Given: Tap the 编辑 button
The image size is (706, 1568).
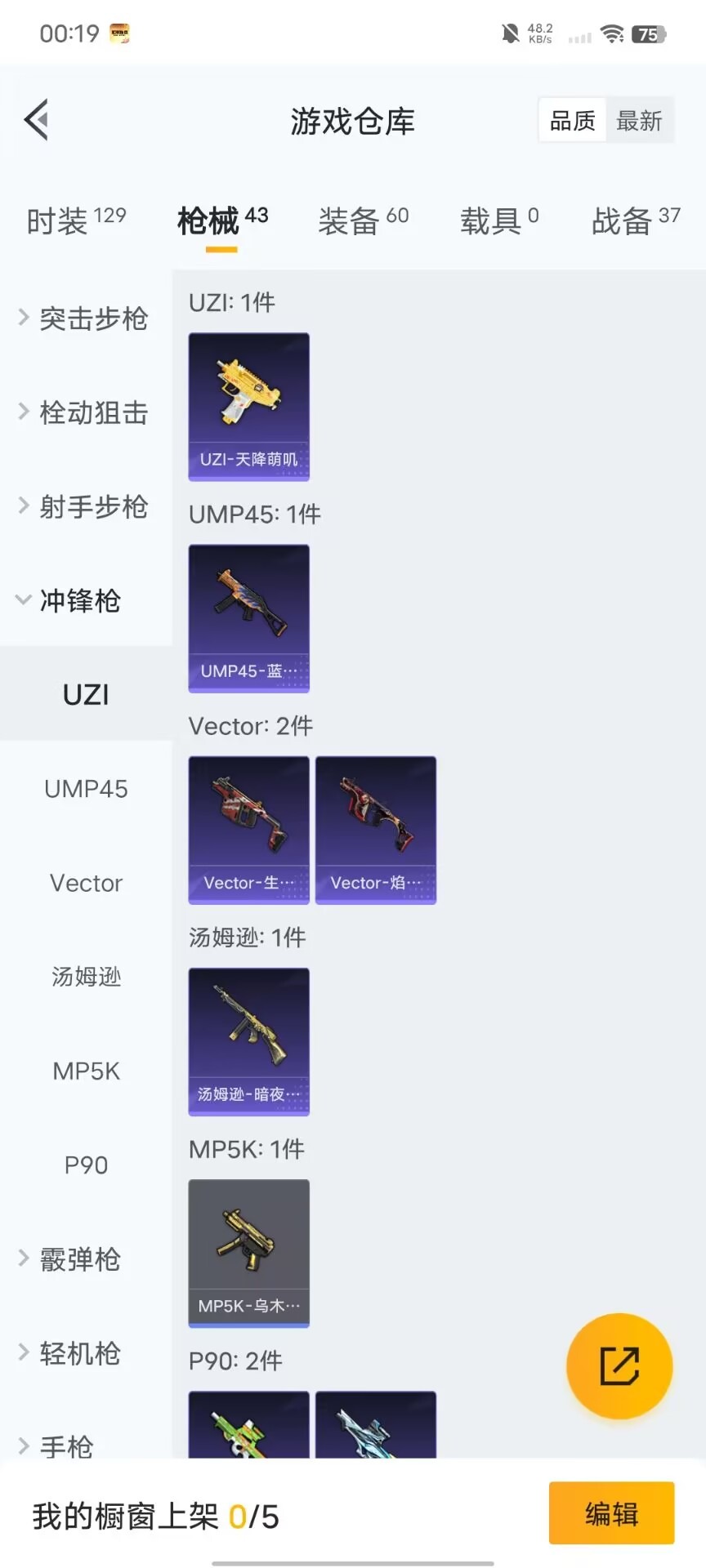Looking at the screenshot, I should click(x=611, y=1513).
